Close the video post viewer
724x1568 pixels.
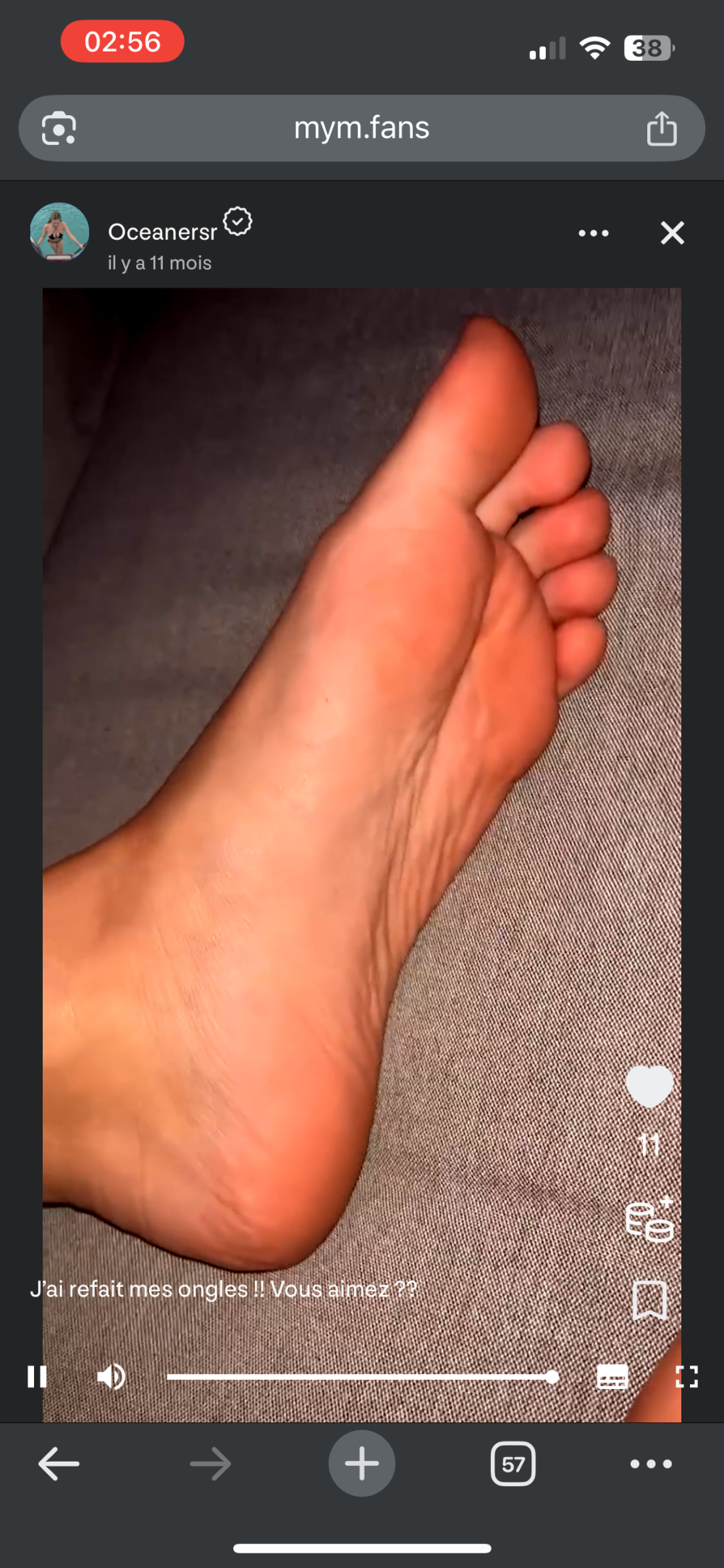pos(672,233)
